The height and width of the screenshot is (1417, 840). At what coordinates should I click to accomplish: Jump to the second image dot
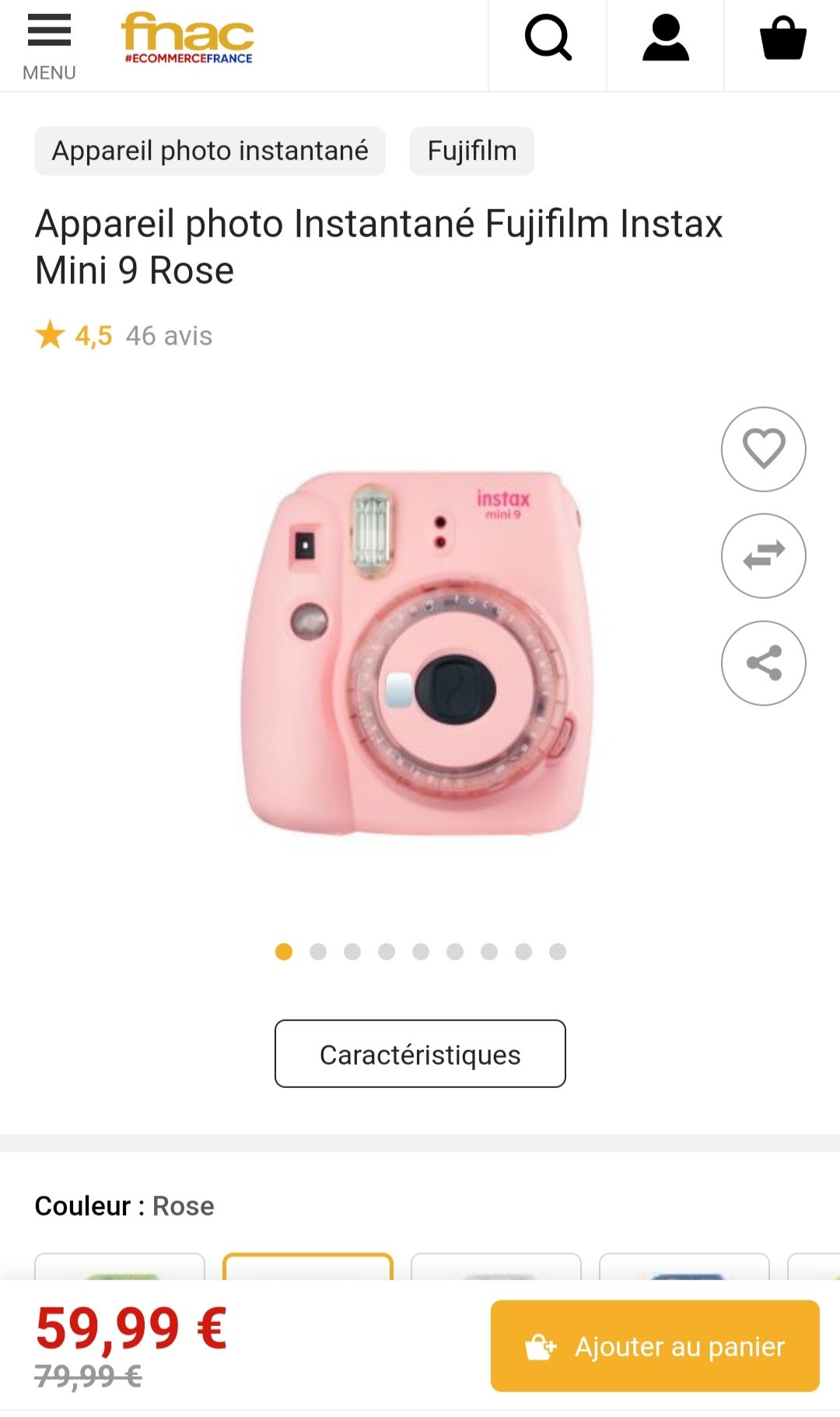[318, 952]
